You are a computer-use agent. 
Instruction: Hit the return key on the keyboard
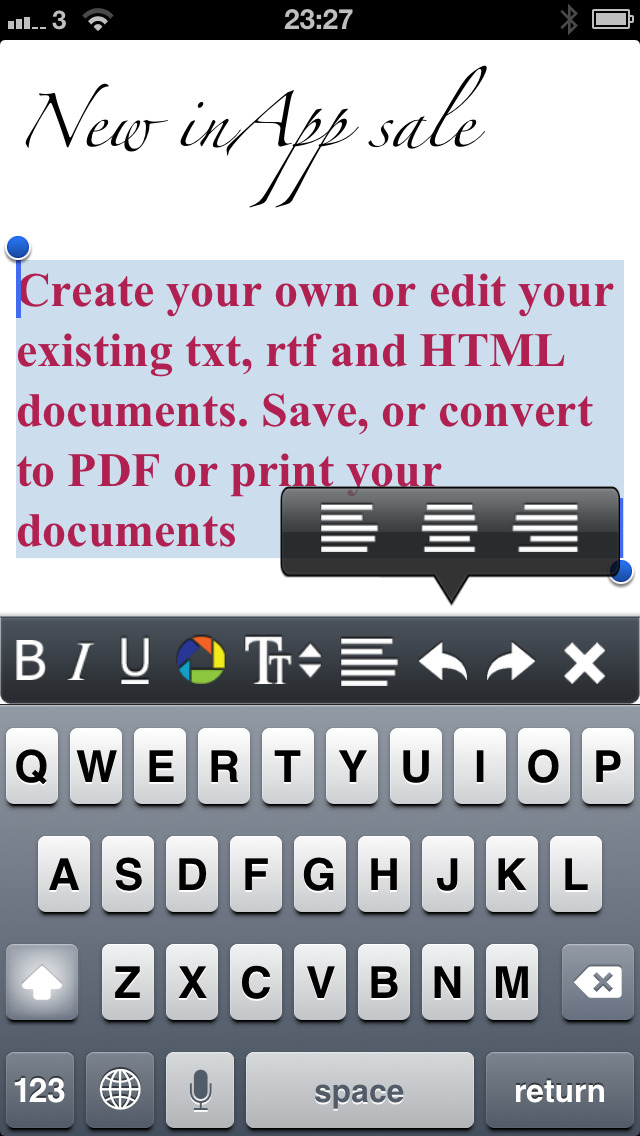(x=560, y=1090)
